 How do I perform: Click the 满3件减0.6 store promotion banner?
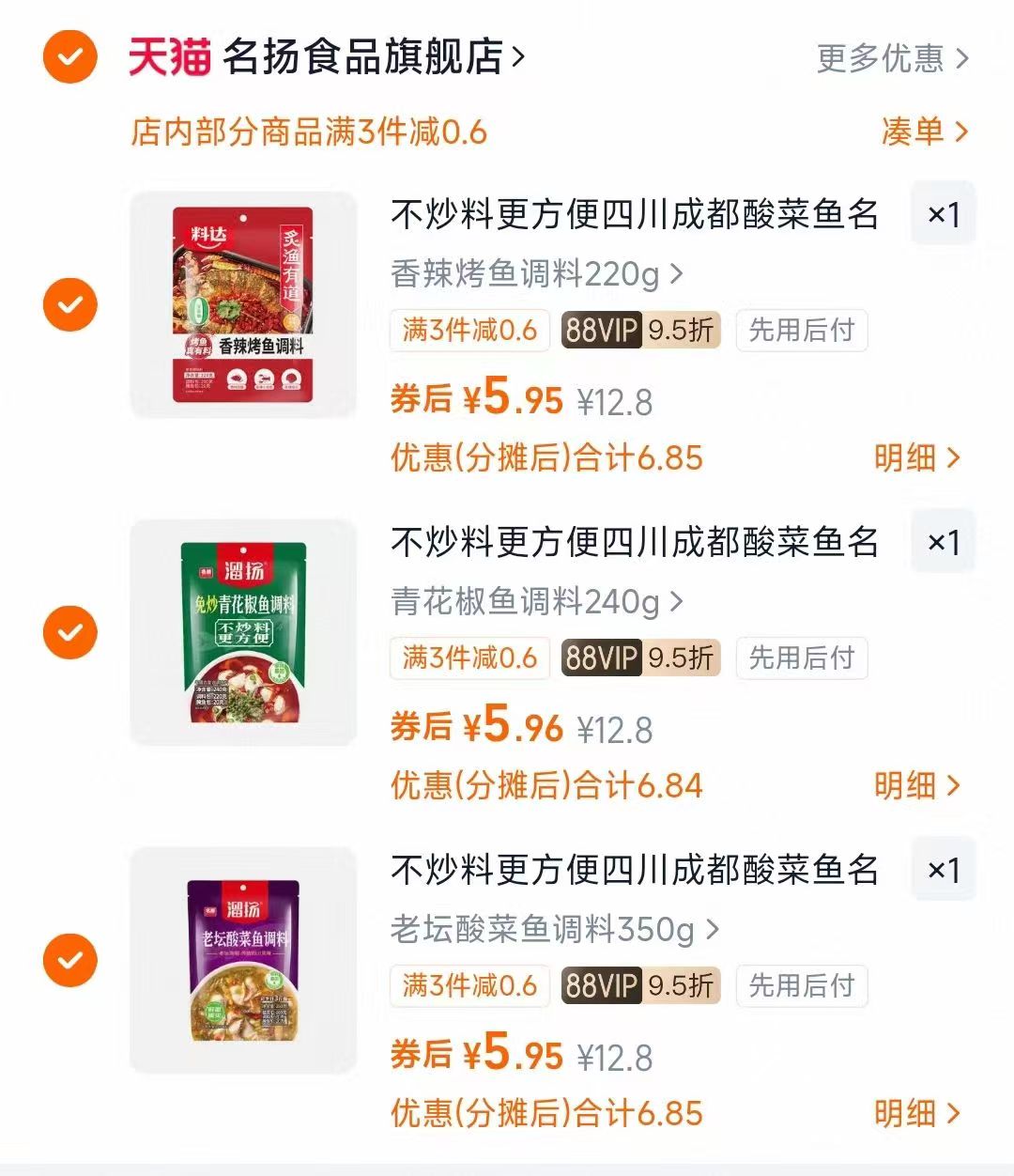click(x=310, y=132)
